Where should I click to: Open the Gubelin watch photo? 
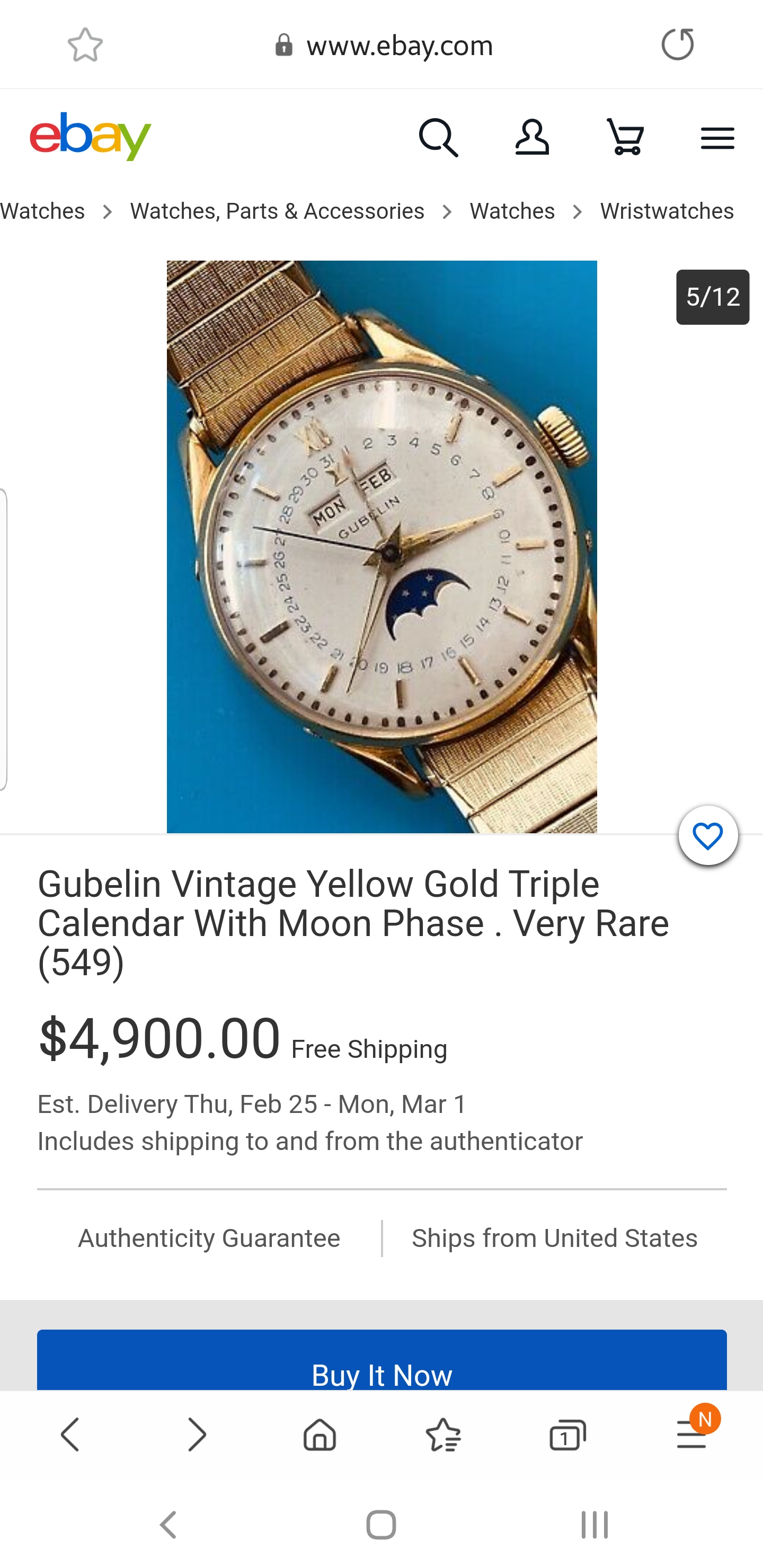pyautogui.click(x=382, y=546)
